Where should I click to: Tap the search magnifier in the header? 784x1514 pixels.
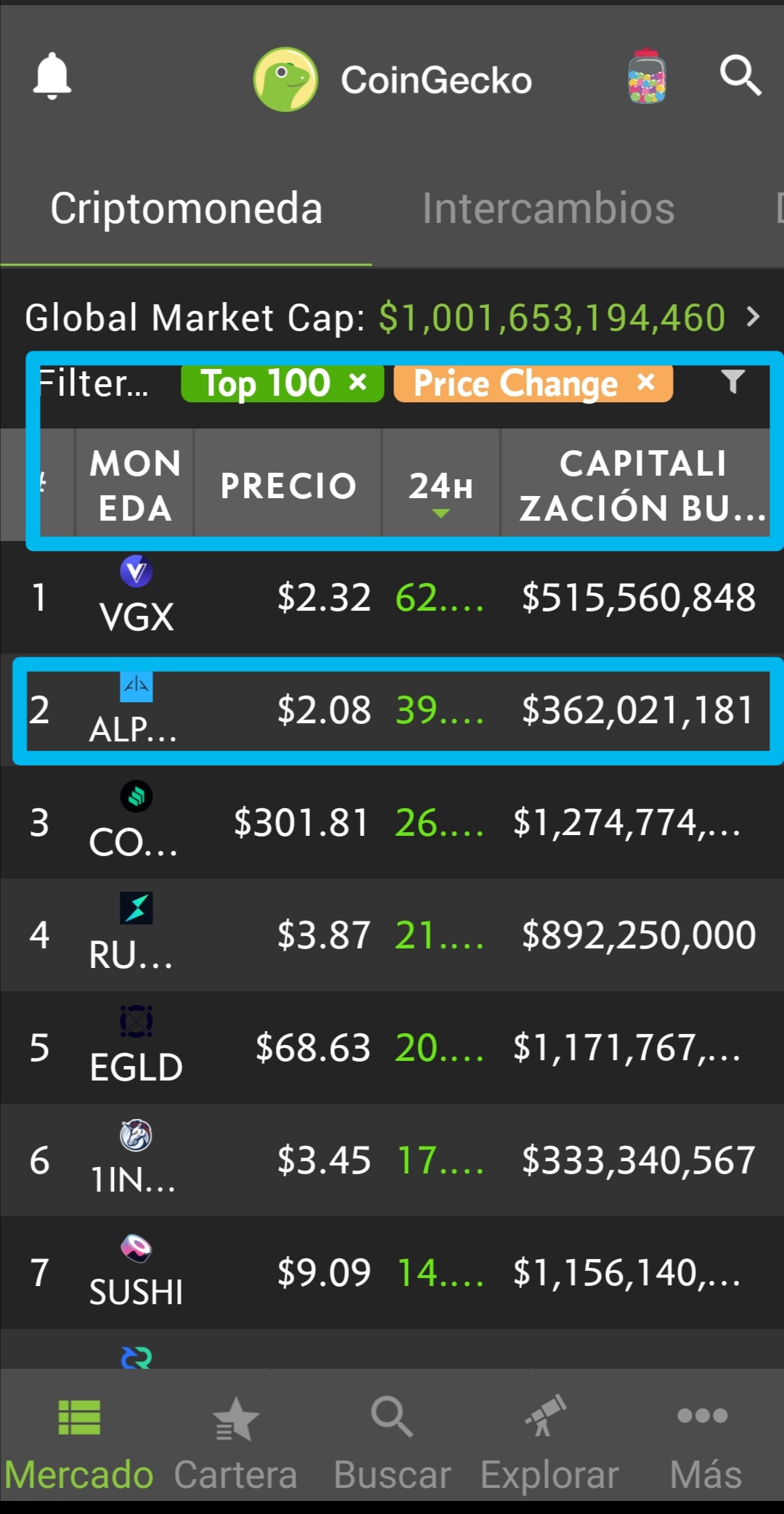740,76
